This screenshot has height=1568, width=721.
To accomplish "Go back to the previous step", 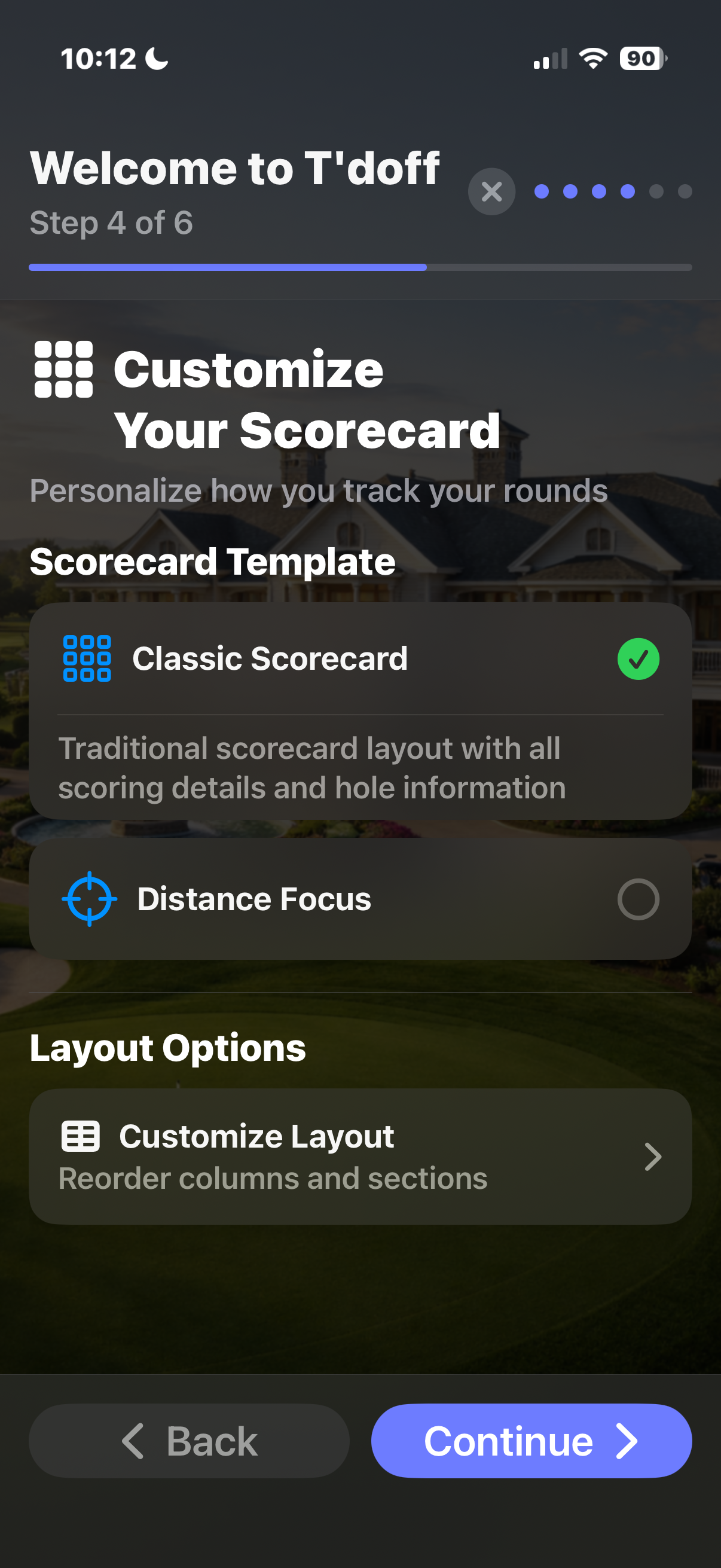I will 190,1441.
